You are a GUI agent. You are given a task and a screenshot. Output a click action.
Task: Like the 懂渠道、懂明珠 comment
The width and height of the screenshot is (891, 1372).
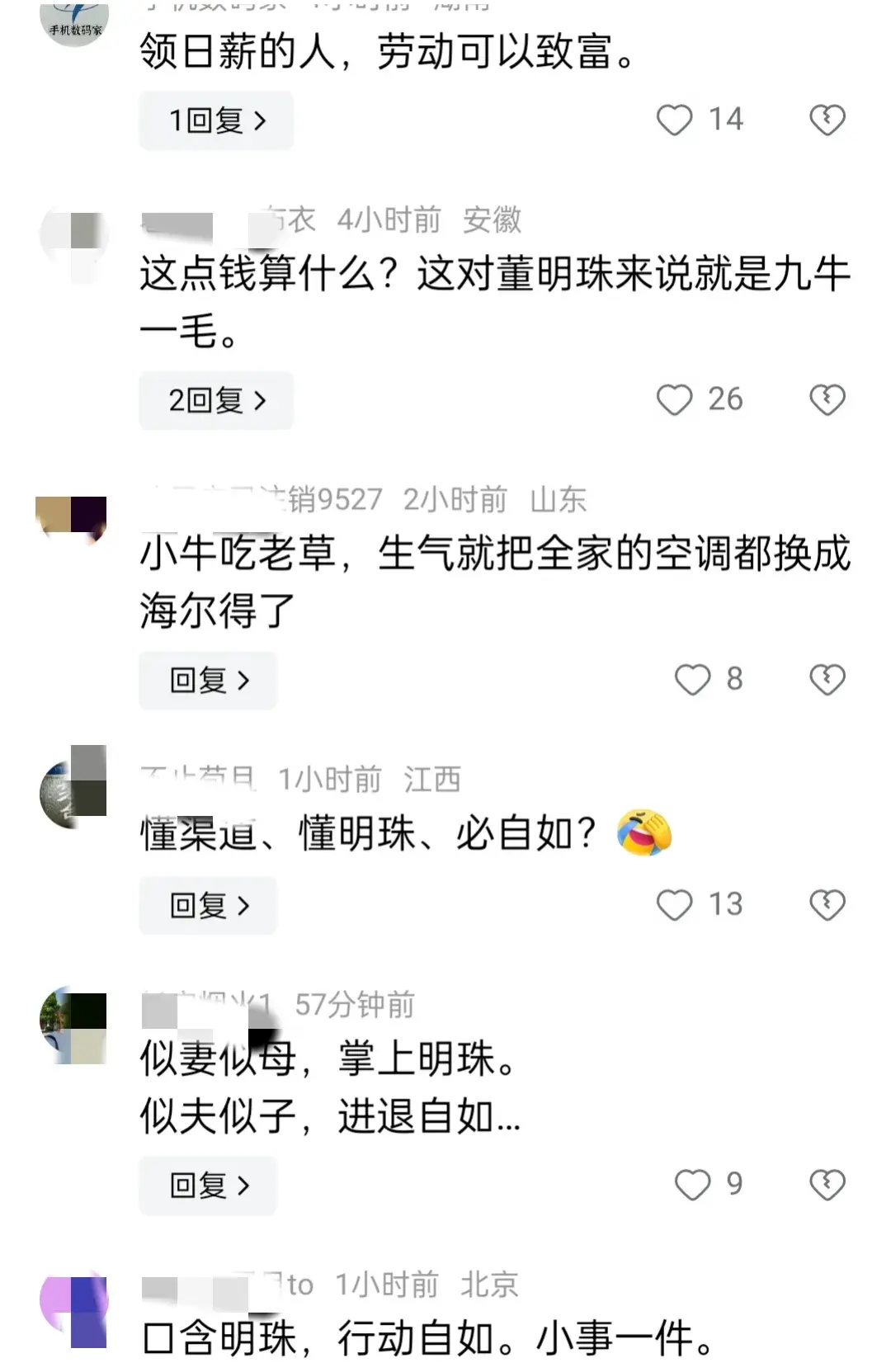pyautogui.click(x=674, y=905)
